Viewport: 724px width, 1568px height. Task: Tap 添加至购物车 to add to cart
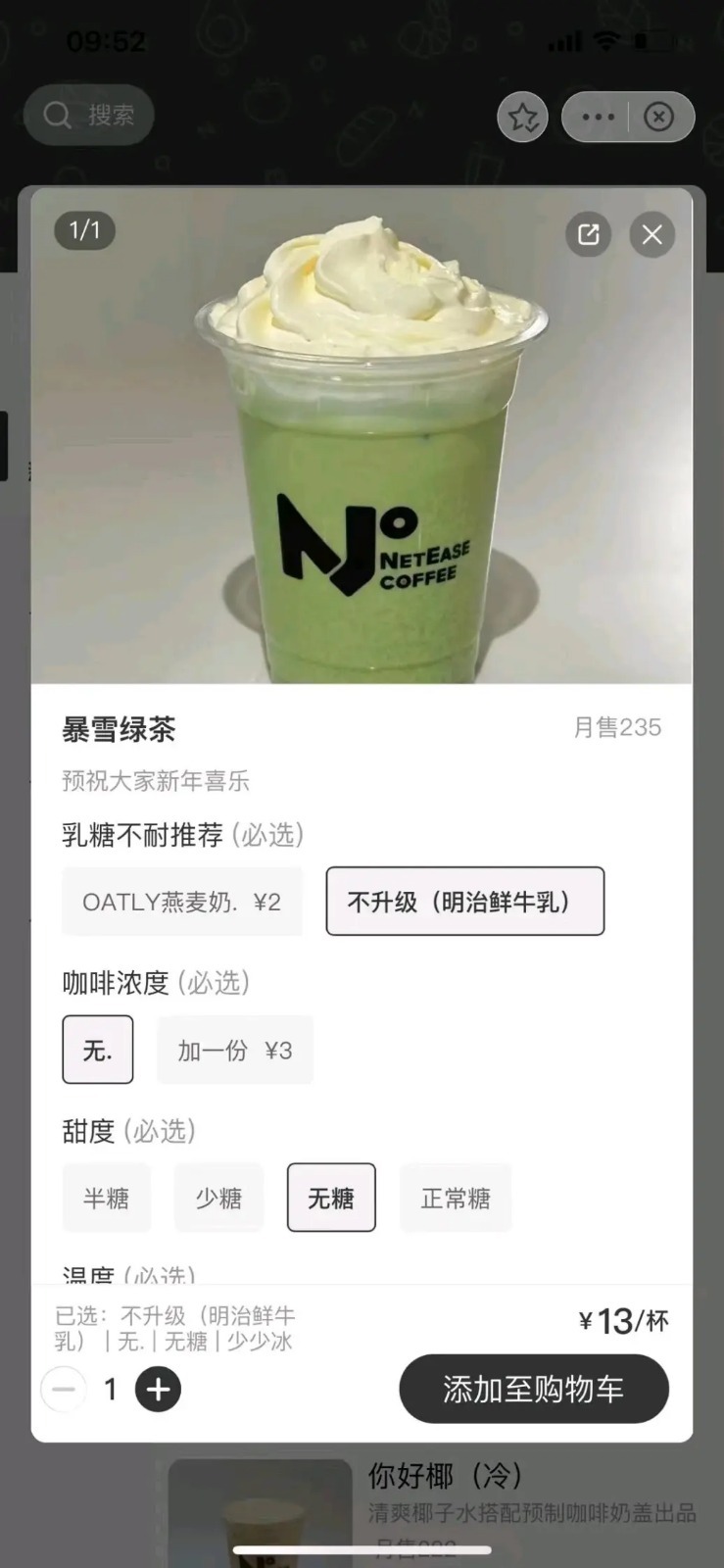click(534, 1389)
